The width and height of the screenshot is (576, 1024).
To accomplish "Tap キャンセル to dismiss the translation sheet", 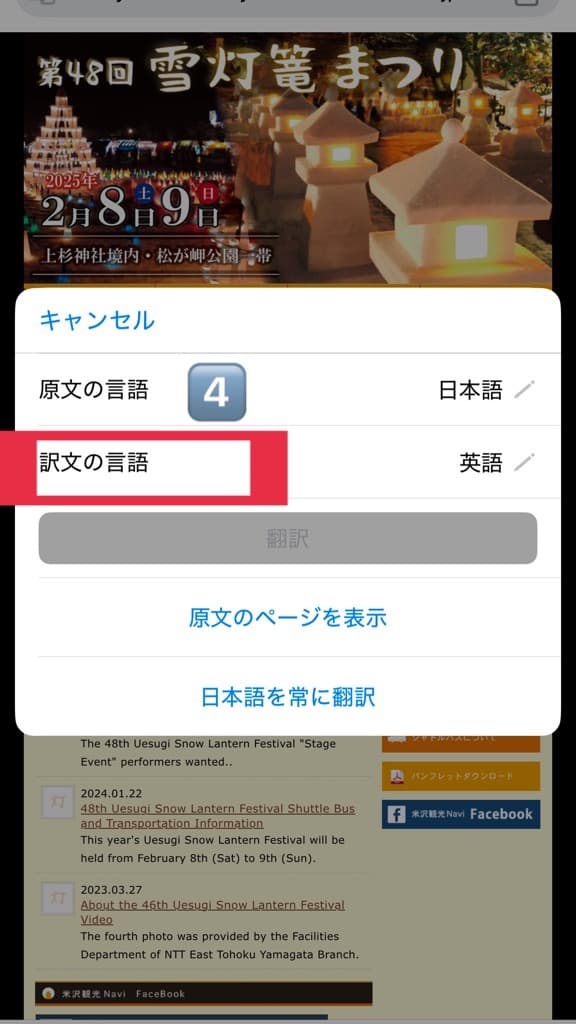I will coord(97,321).
